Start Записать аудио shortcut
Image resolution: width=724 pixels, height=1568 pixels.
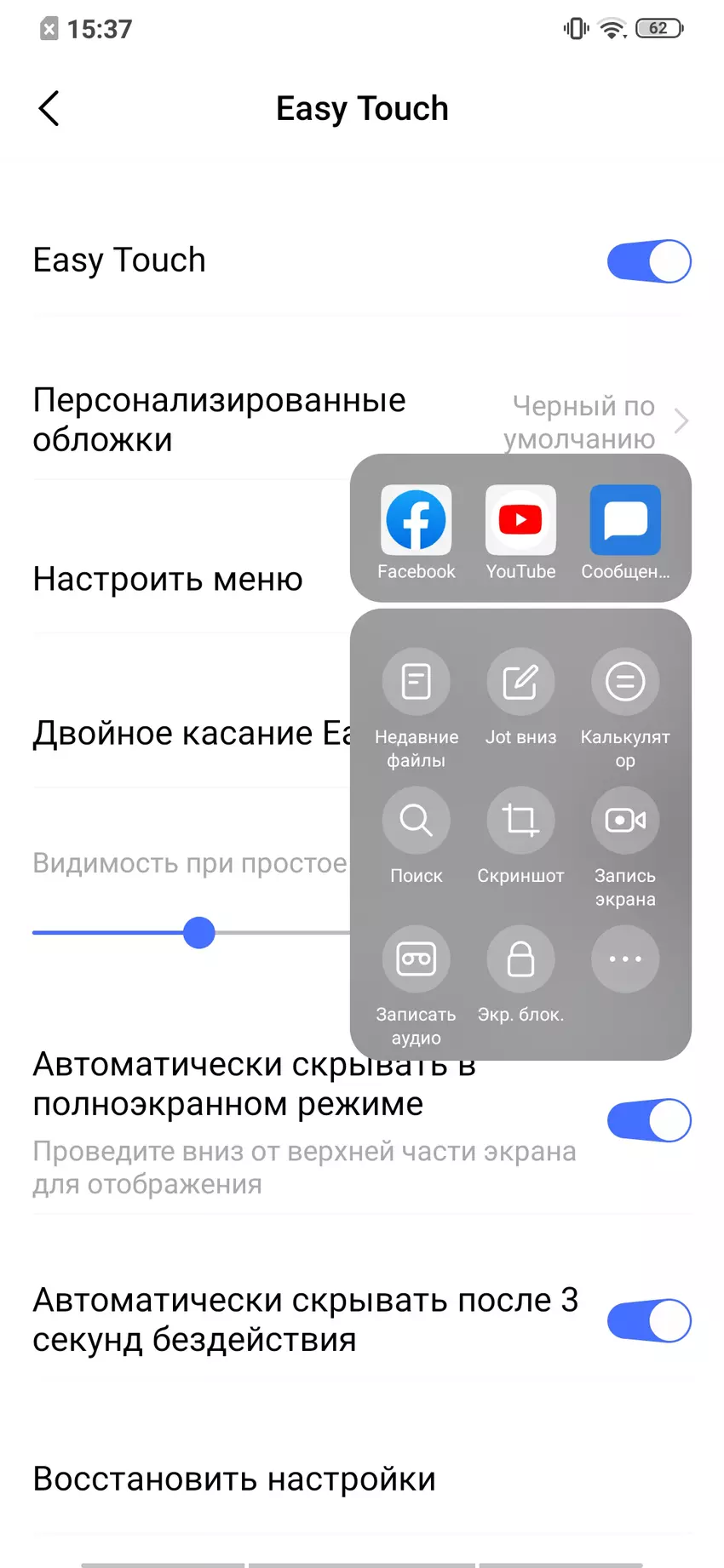pos(416,959)
